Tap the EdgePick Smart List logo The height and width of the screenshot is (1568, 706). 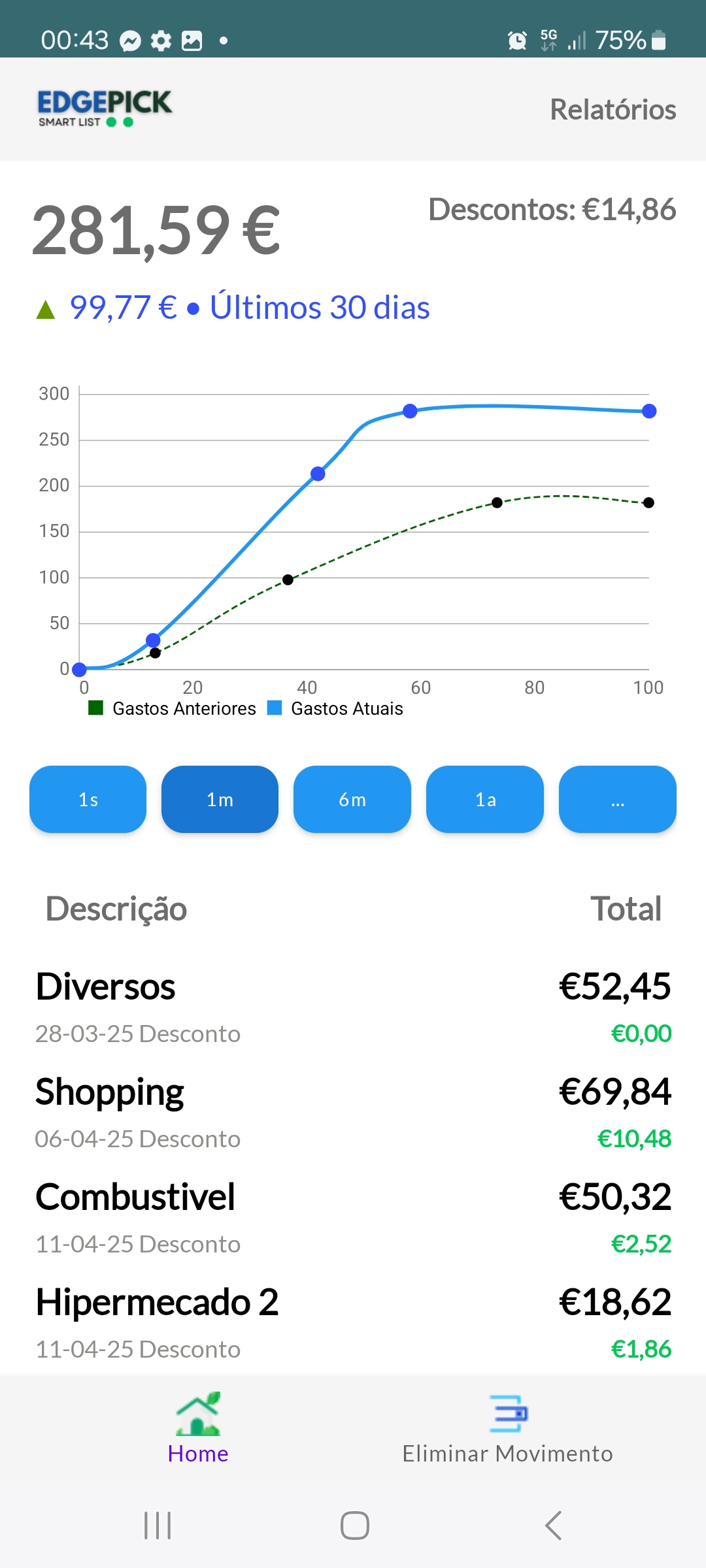(105, 108)
